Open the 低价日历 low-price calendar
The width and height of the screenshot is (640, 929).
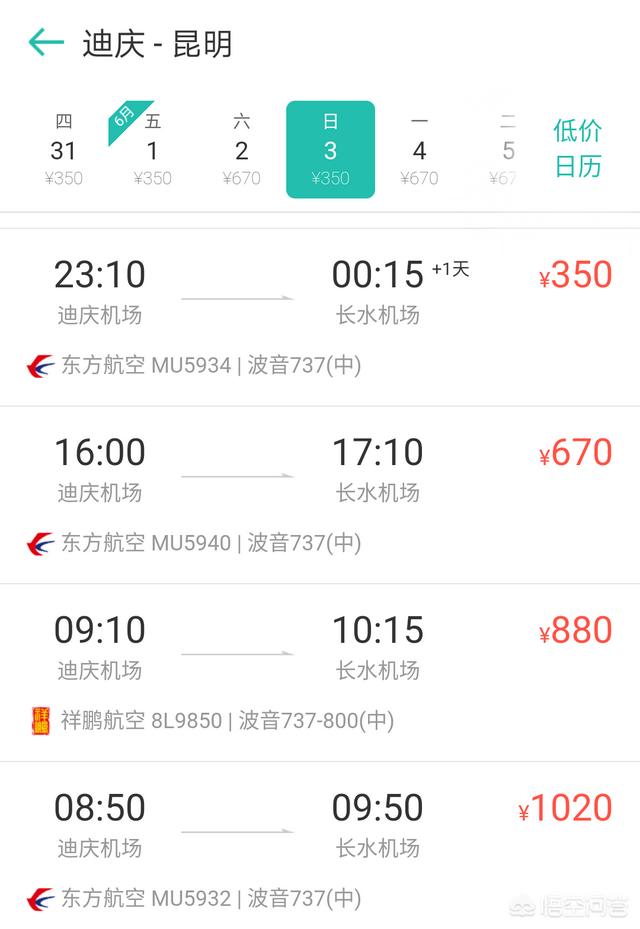point(578,148)
